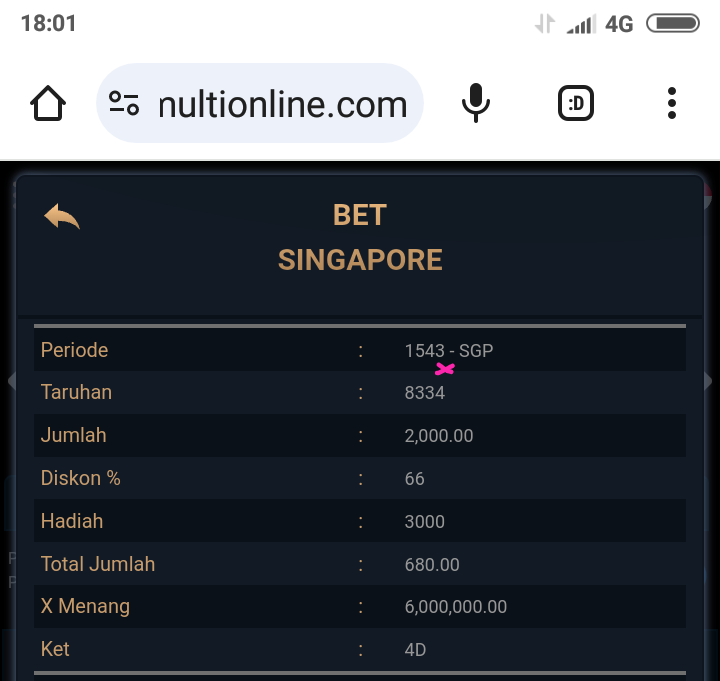
Task: Open the browser overflow menu
Action: tap(671, 103)
